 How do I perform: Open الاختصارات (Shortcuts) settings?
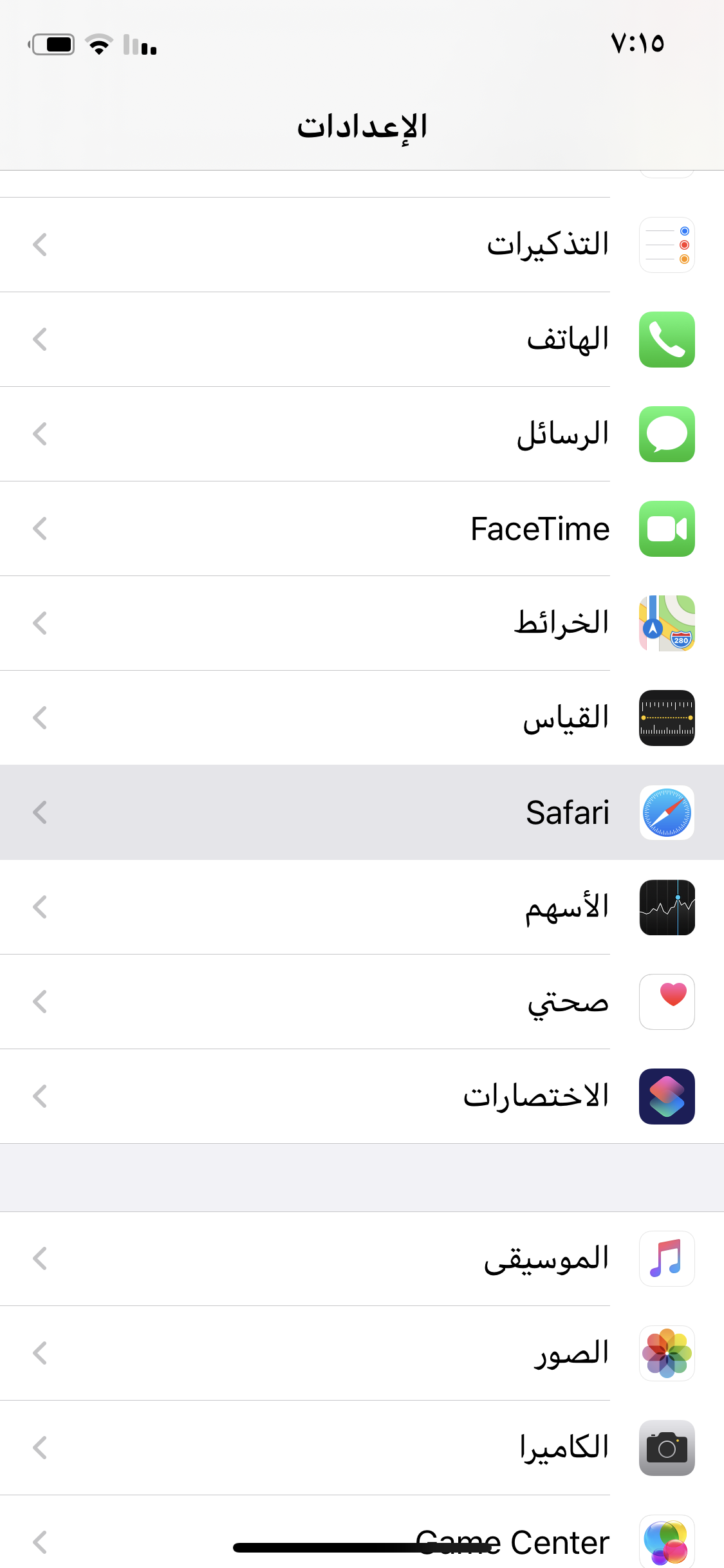click(362, 1096)
